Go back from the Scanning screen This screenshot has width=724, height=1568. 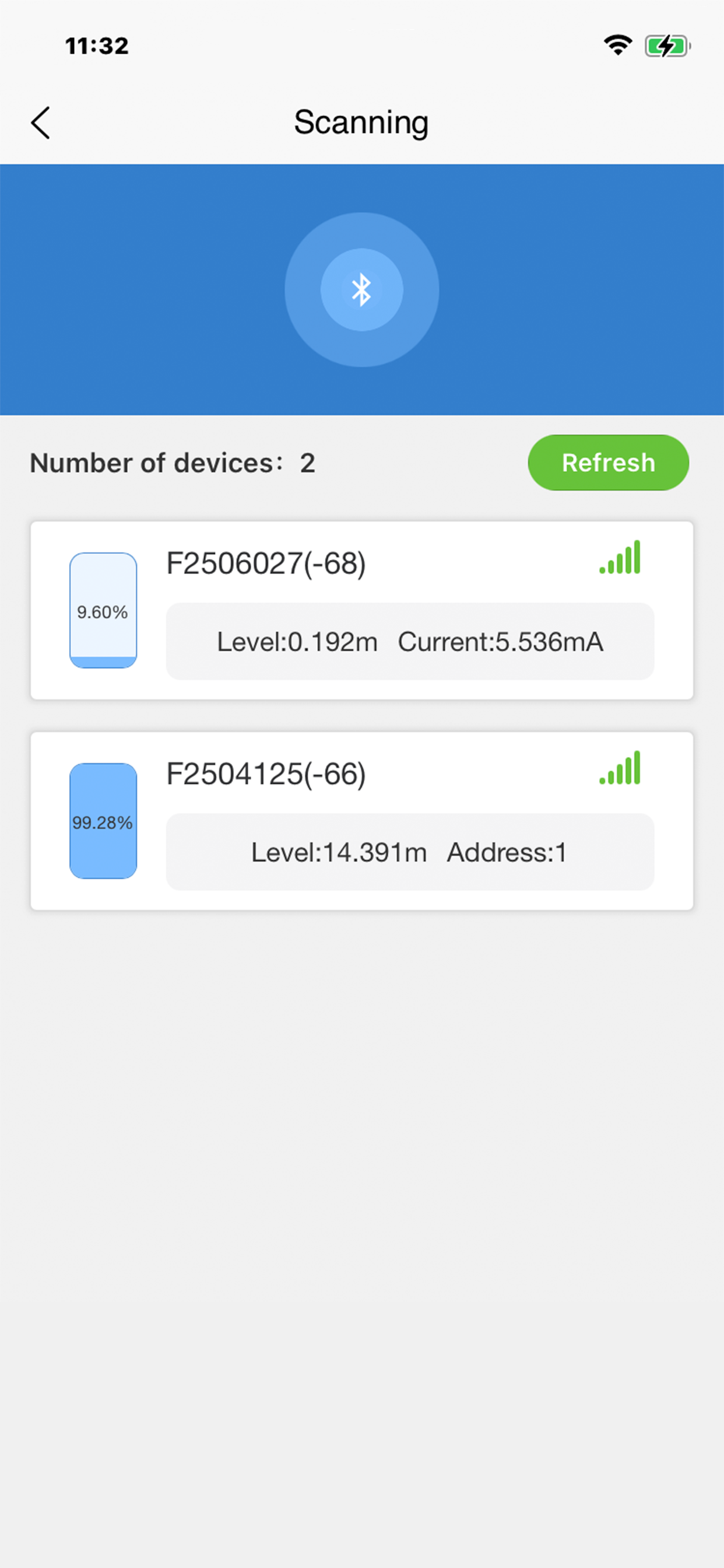tap(40, 123)
